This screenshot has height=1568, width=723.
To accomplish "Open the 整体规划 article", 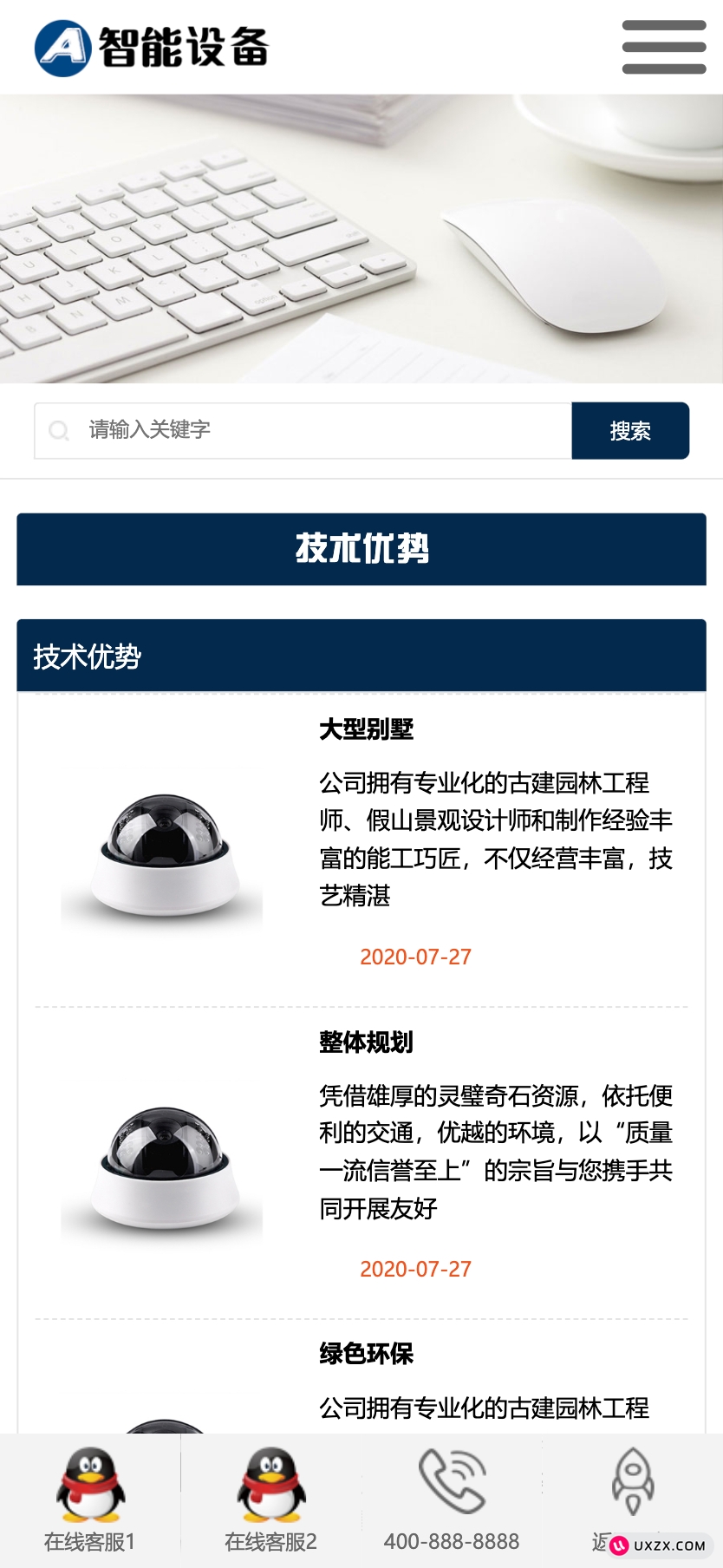I will pos(367,1042).
